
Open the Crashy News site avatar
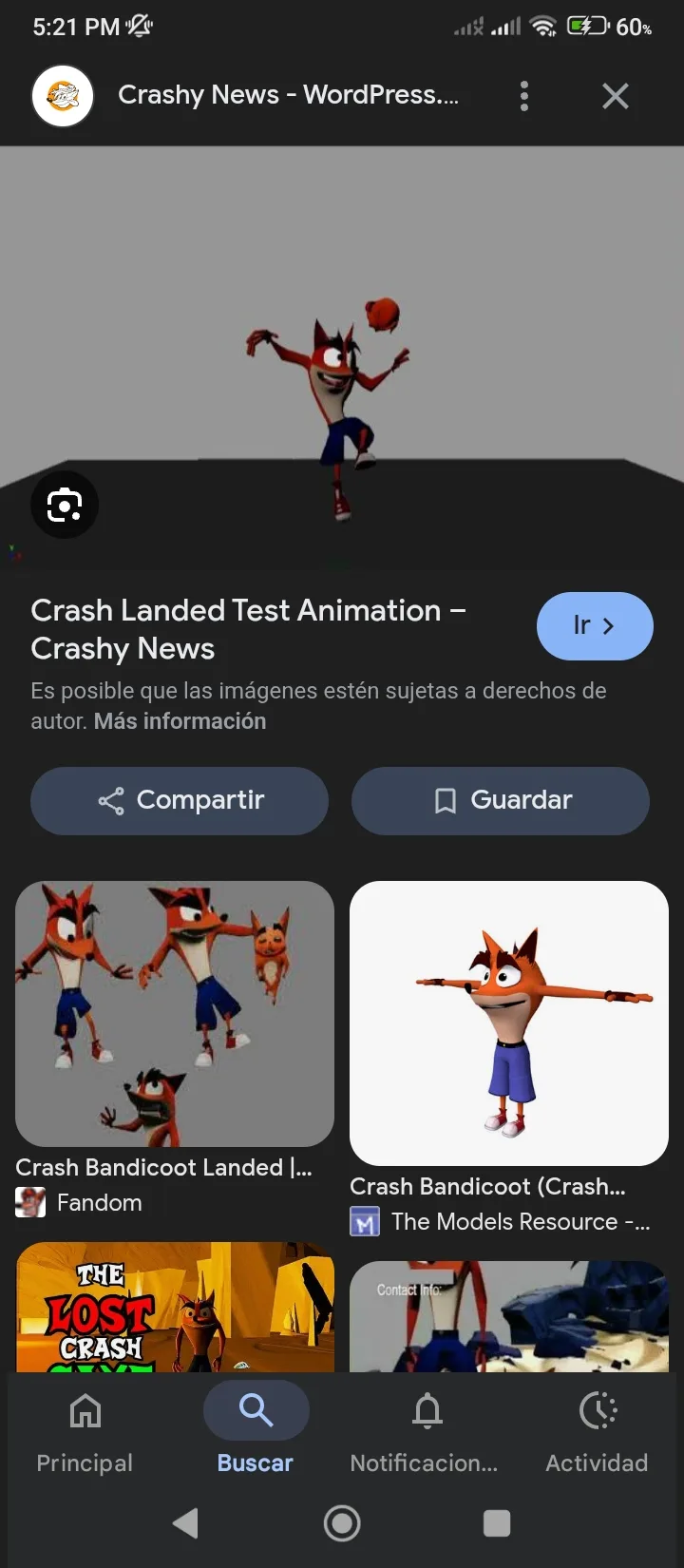tap(63, 96)
